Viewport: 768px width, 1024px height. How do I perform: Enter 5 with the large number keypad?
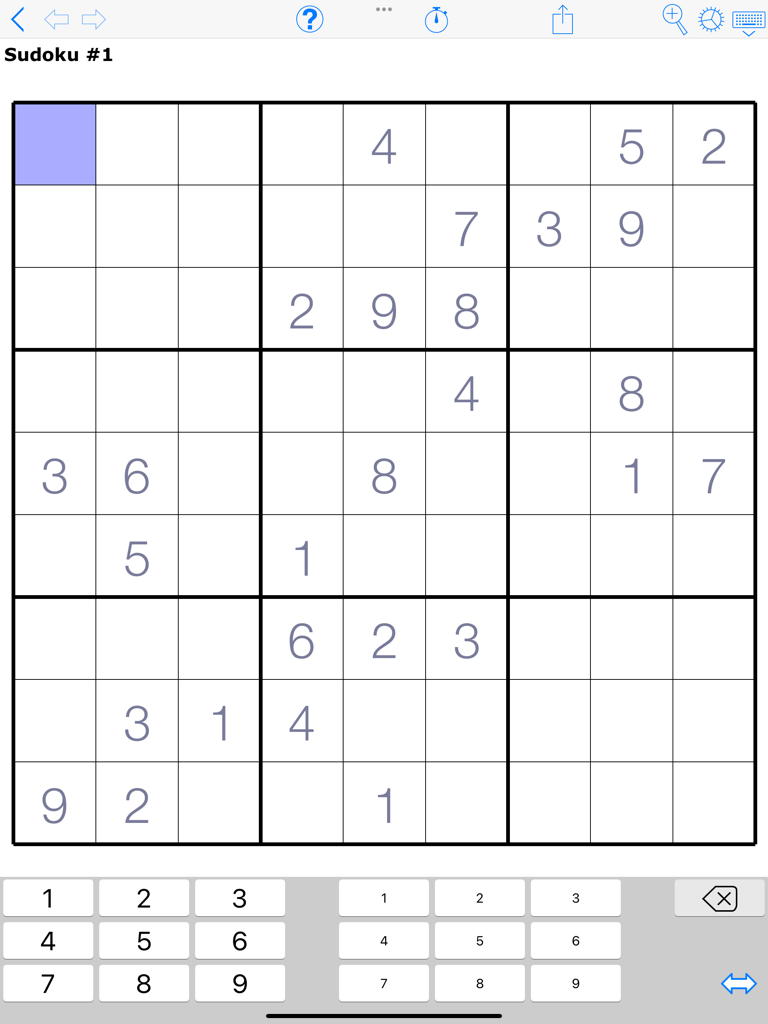[x=144, y=941]
